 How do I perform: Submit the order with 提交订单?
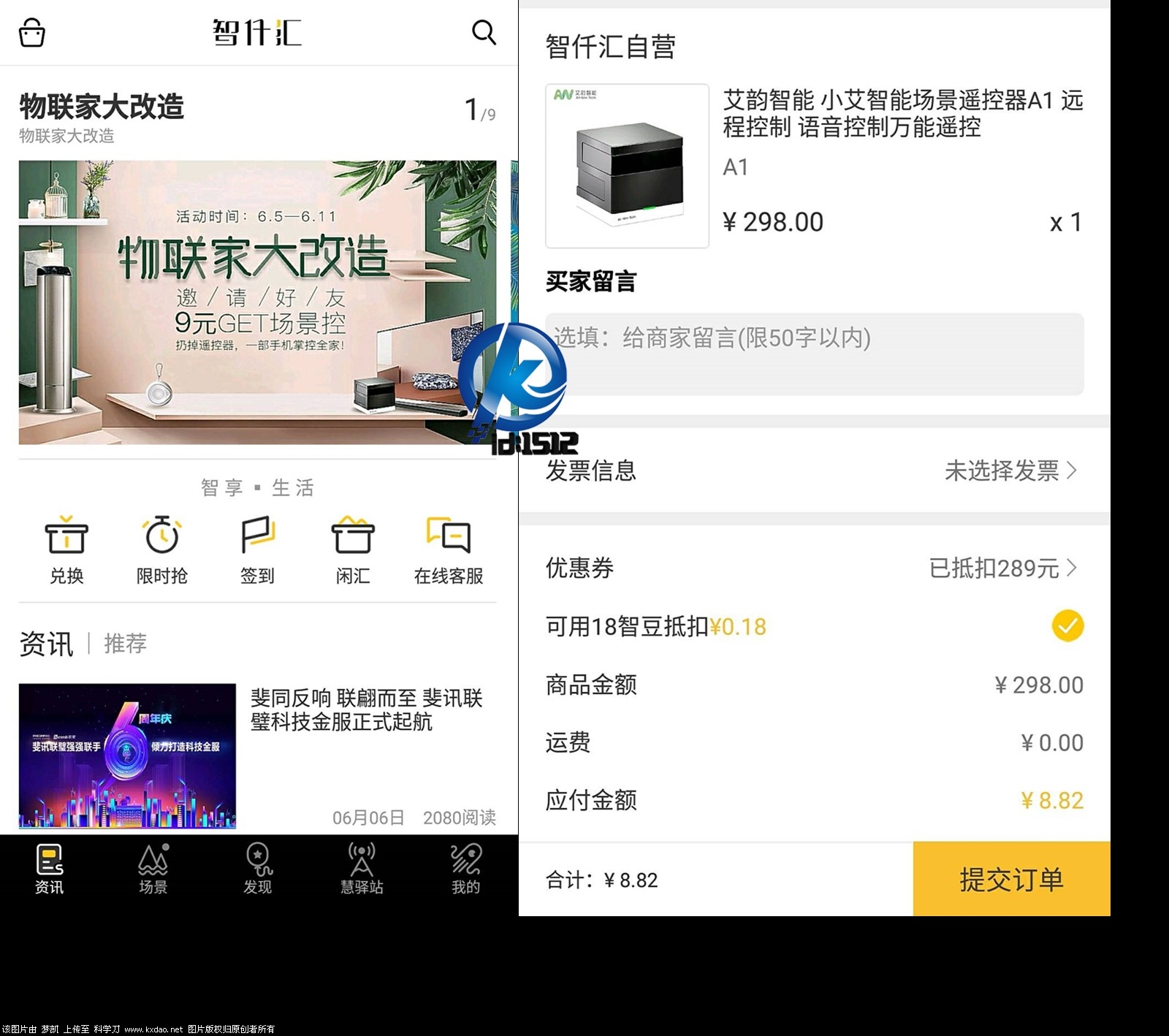(x=1011, y=879)
